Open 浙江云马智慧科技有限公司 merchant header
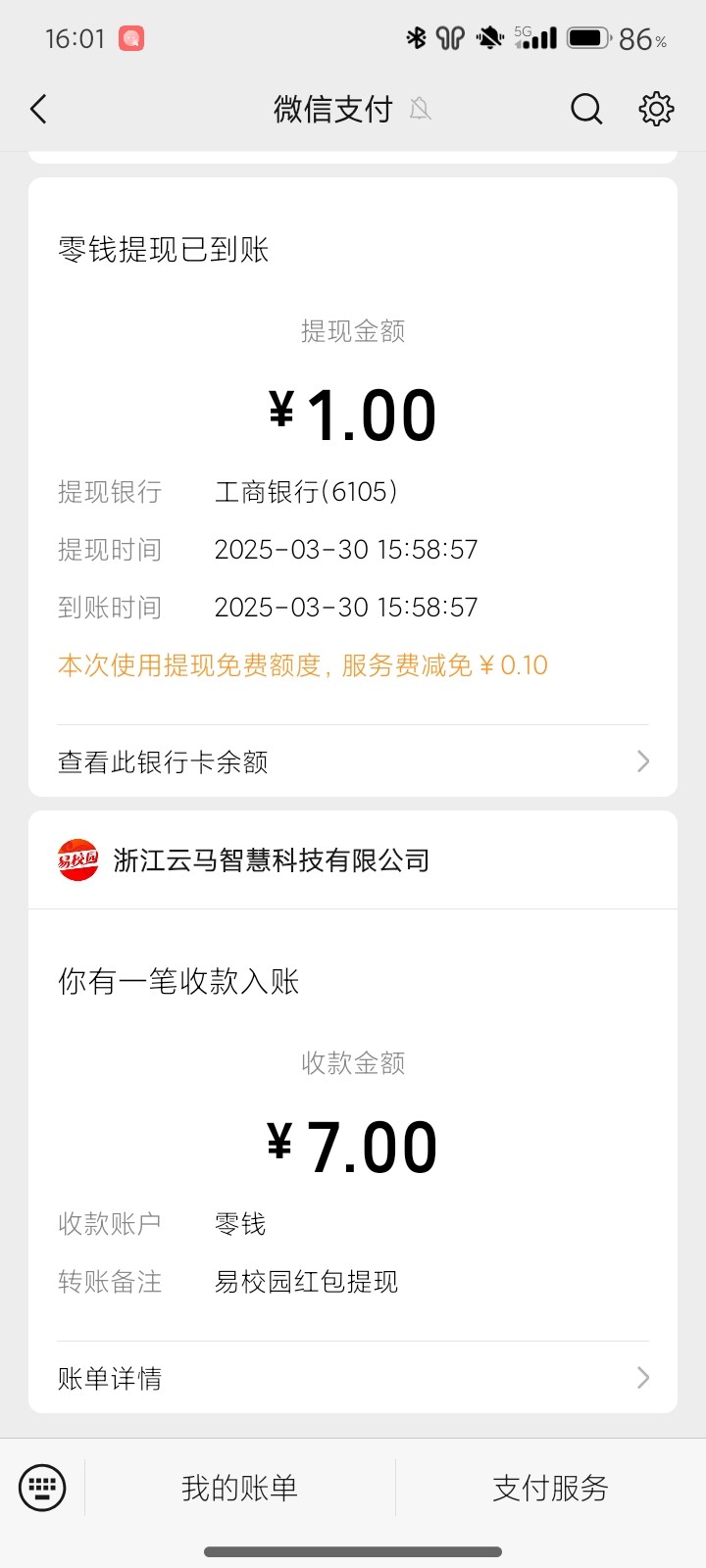This screenshot has width=706, height=1568. point(271,860)
